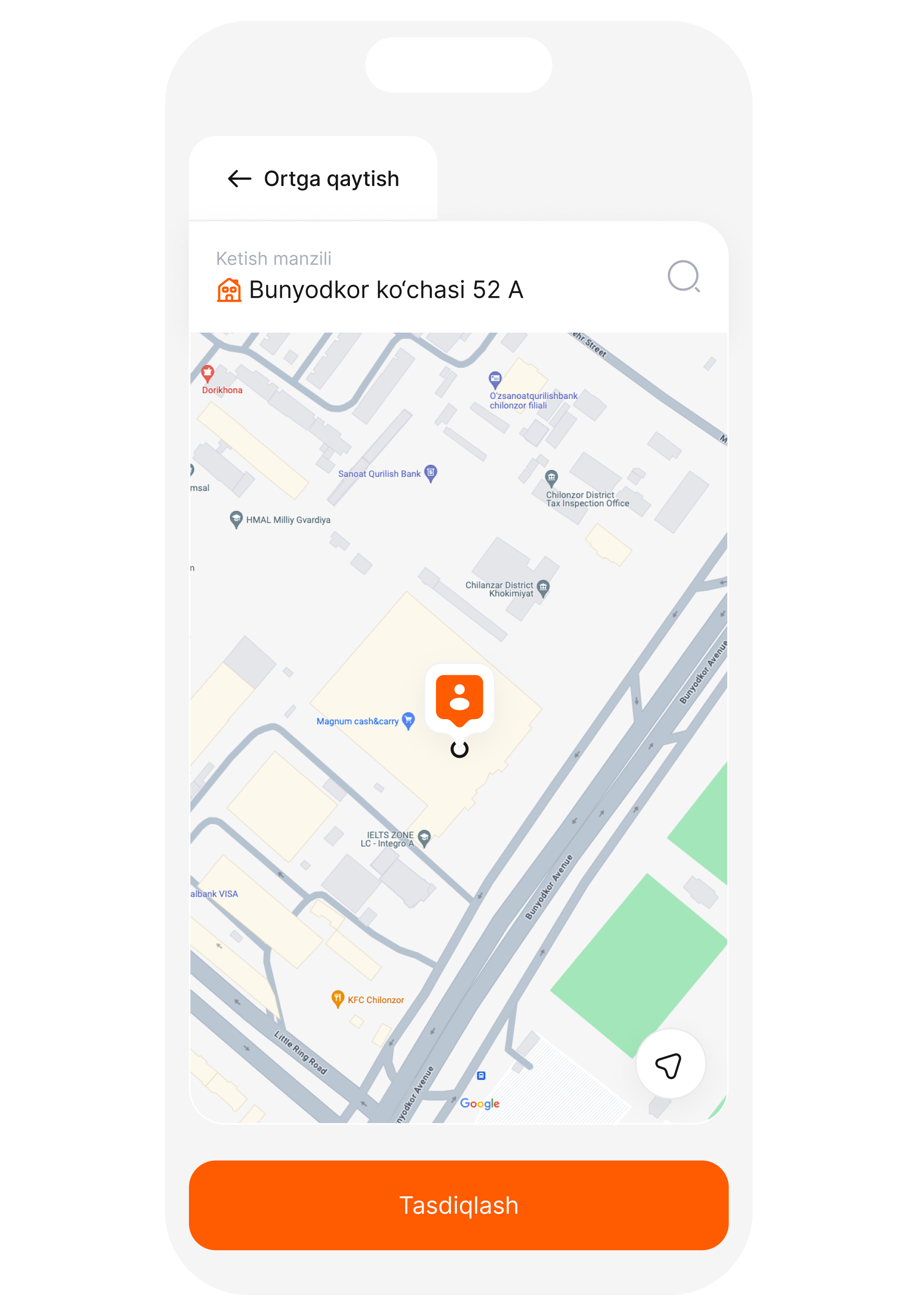
Task: Go back via Ortga qaytish
Action: (x=313, y=179)
